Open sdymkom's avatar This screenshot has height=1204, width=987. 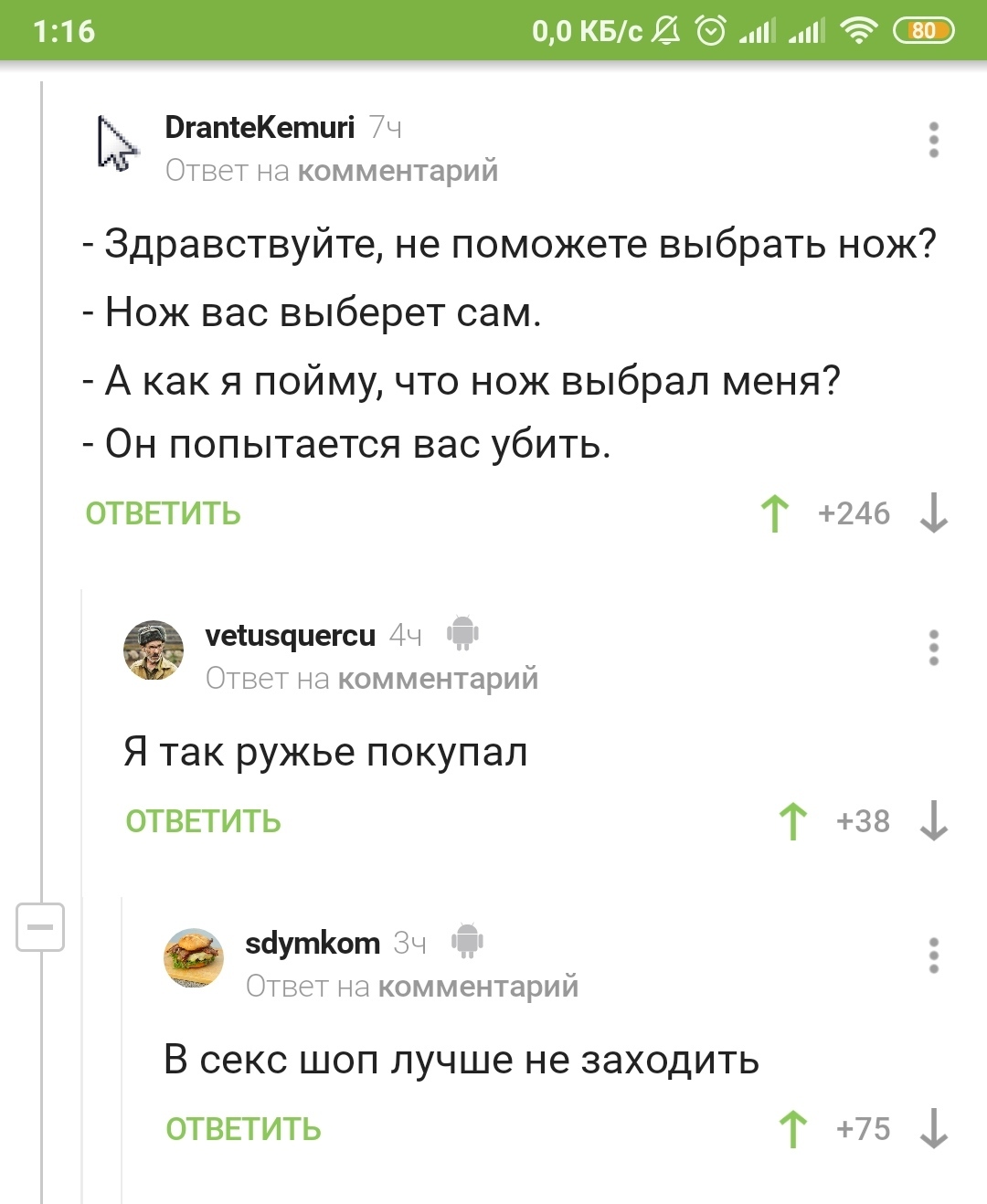[x=194, y=958]
